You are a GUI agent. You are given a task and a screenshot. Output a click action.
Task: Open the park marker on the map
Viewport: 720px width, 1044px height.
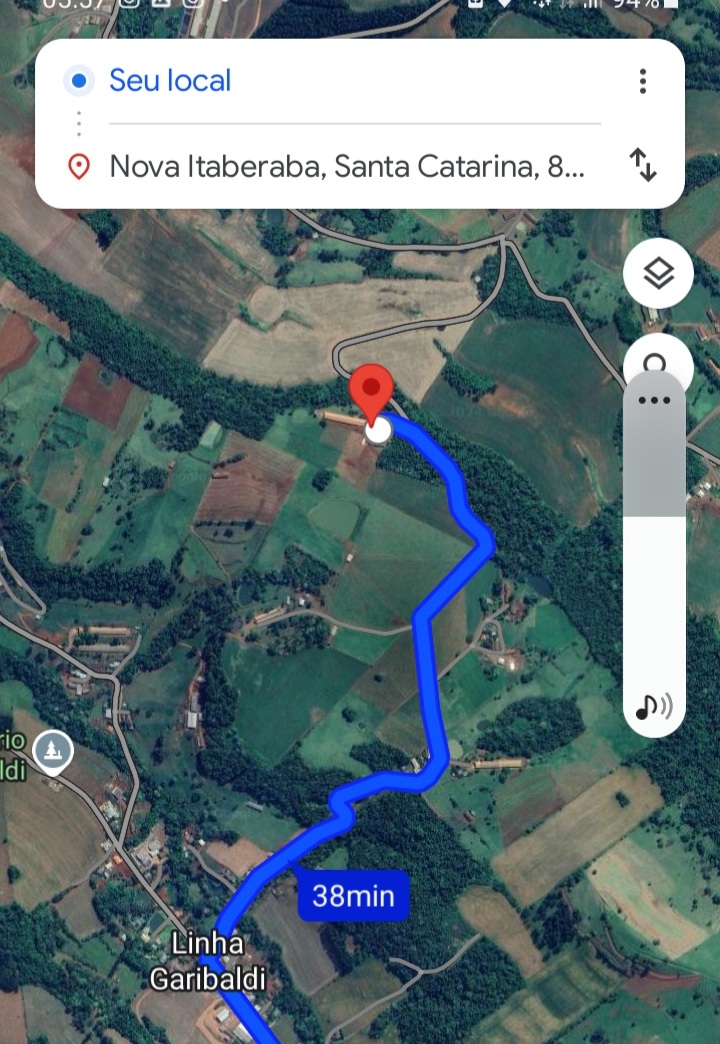point(51,752)
